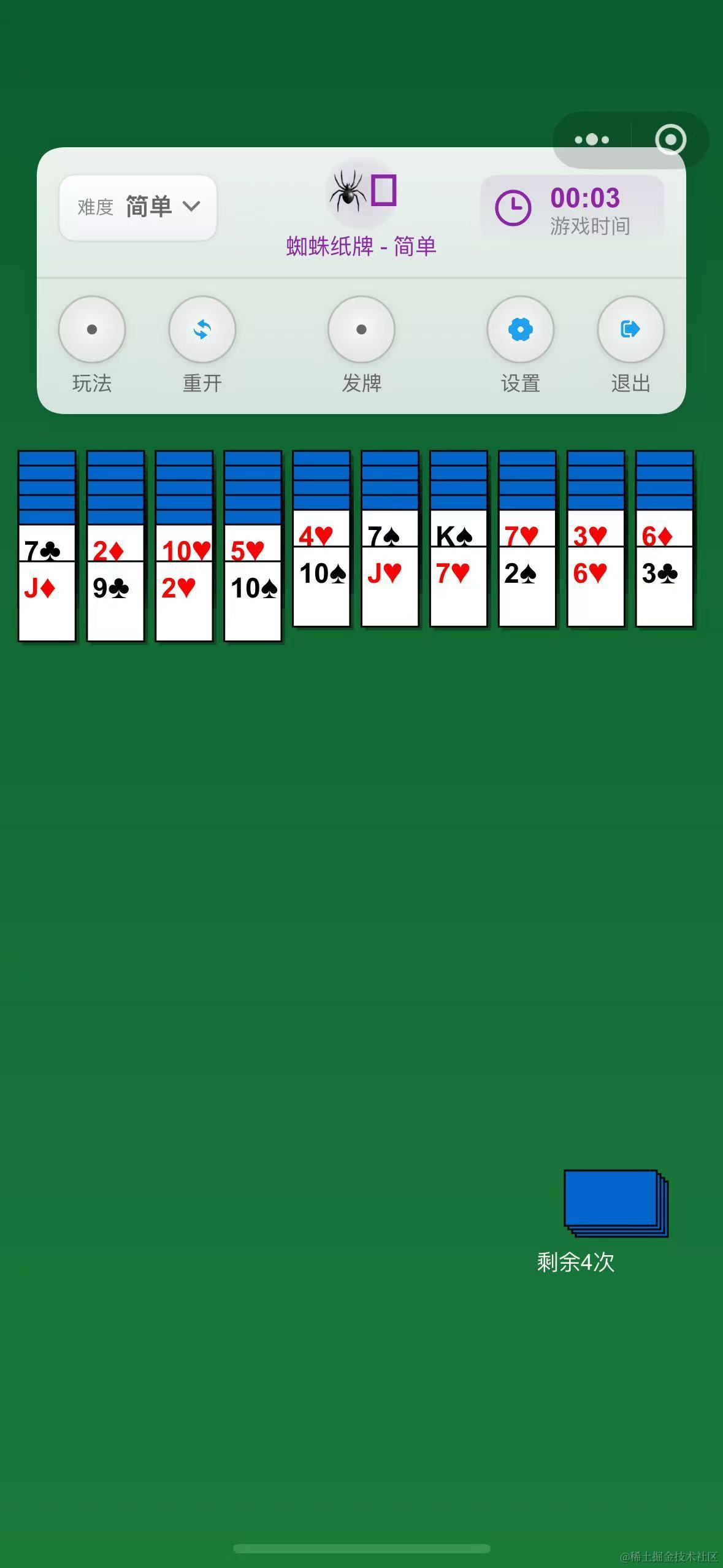The height and width of the screenshot is (1568, 723).
Task: Select the 3♣ card
Action: [x=664, y=586]
